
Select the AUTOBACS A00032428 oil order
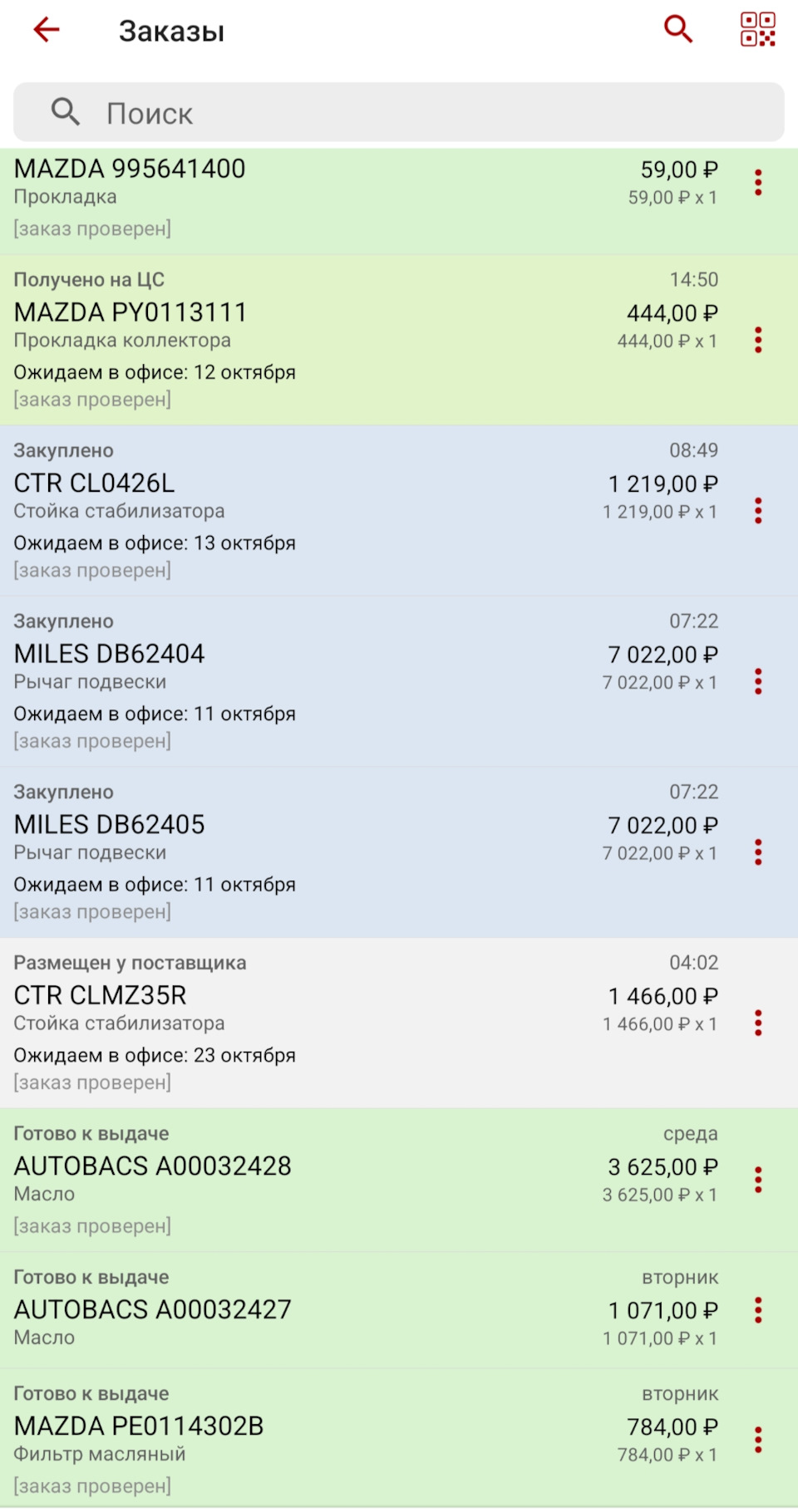[x=332, y=1180]
